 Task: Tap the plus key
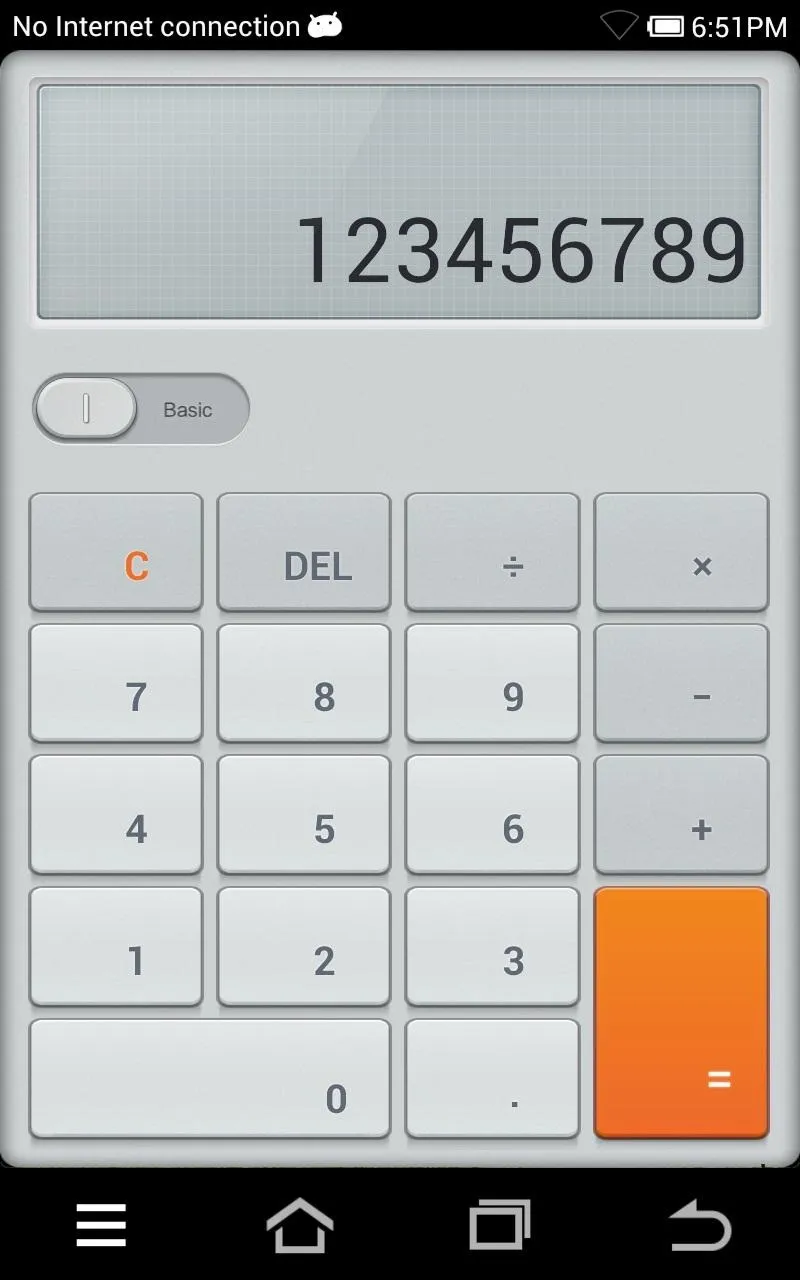[681, 814]
